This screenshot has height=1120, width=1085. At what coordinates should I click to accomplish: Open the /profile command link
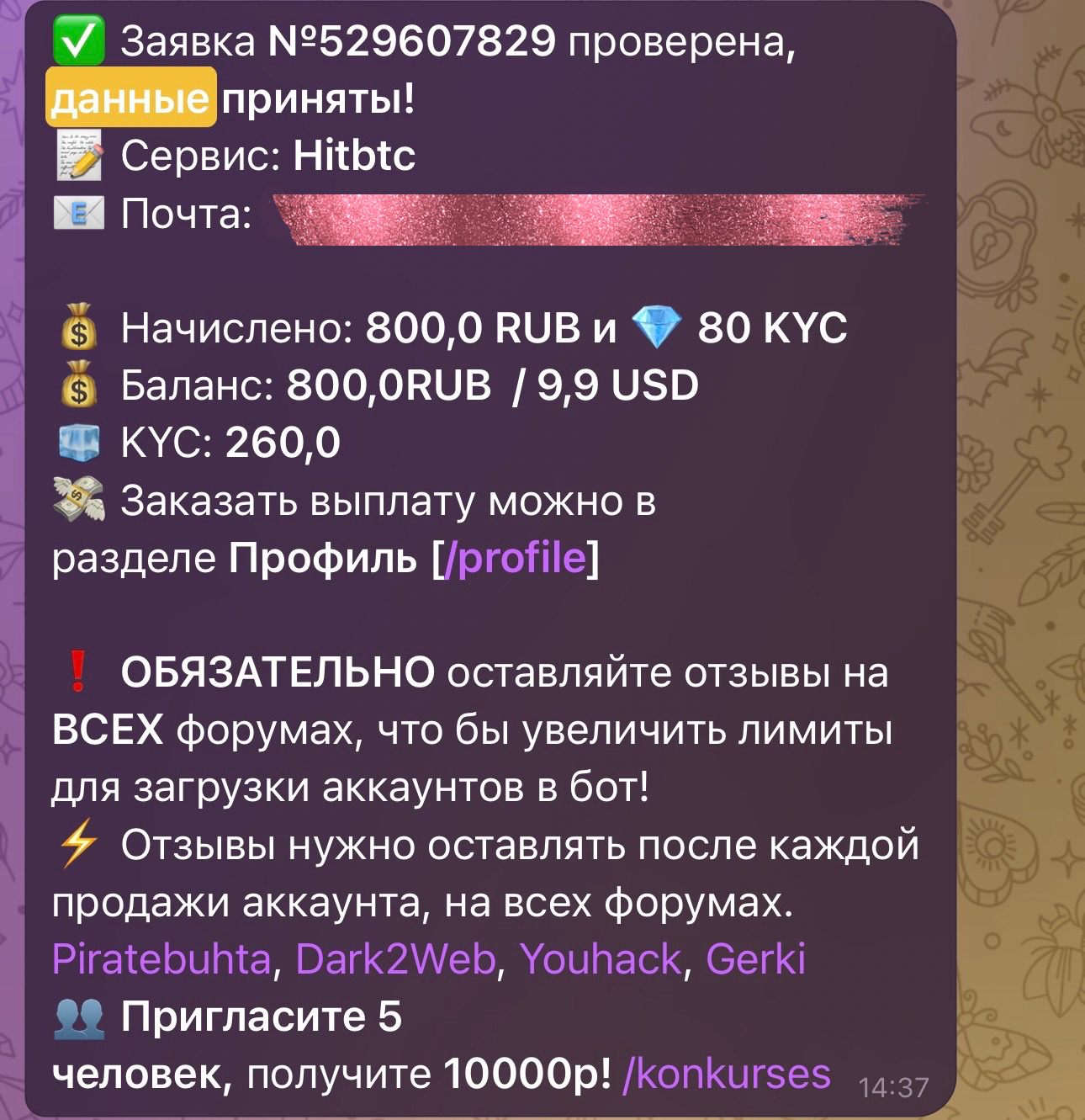tap(515, 559)
